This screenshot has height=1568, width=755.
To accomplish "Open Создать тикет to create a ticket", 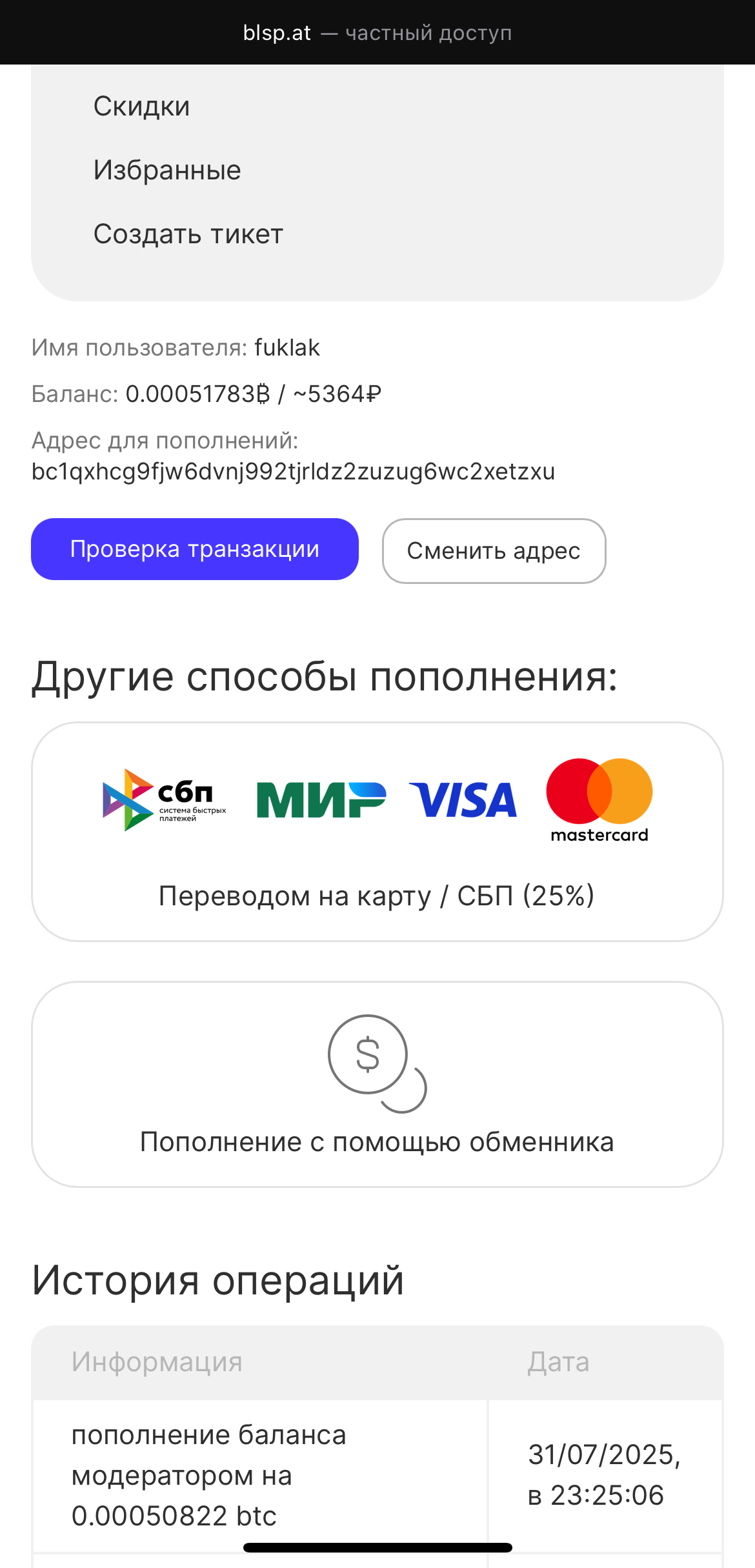I will point(188,234).
